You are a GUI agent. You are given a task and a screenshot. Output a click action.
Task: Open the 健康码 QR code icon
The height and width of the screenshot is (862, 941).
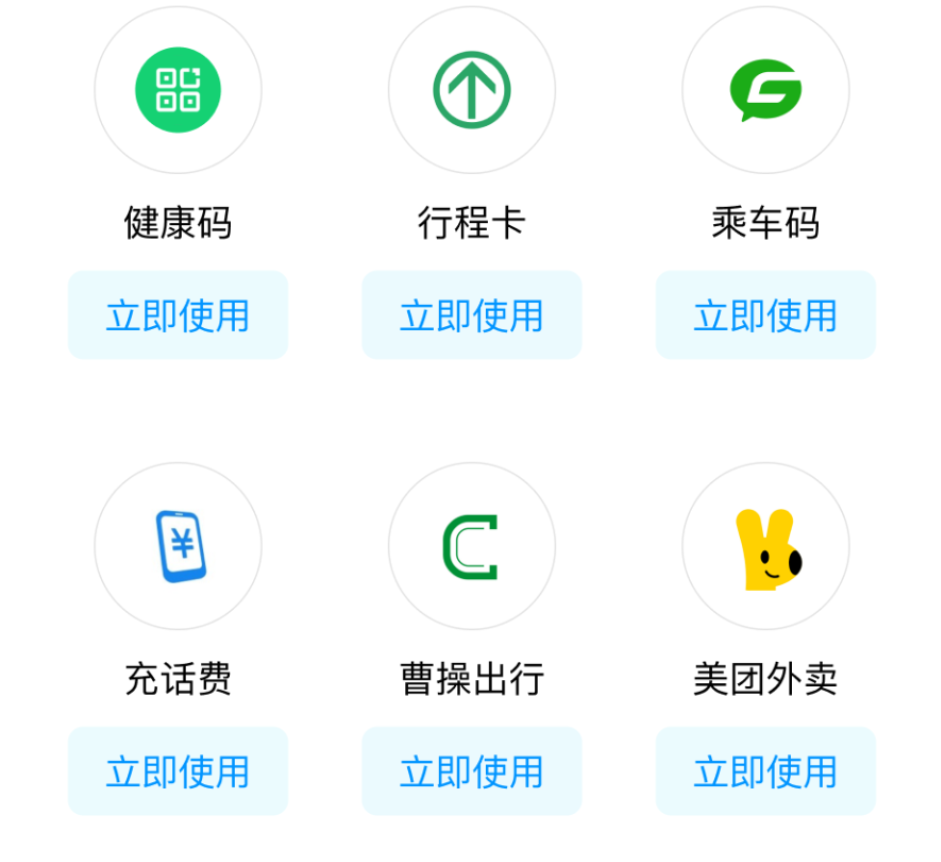178,90
